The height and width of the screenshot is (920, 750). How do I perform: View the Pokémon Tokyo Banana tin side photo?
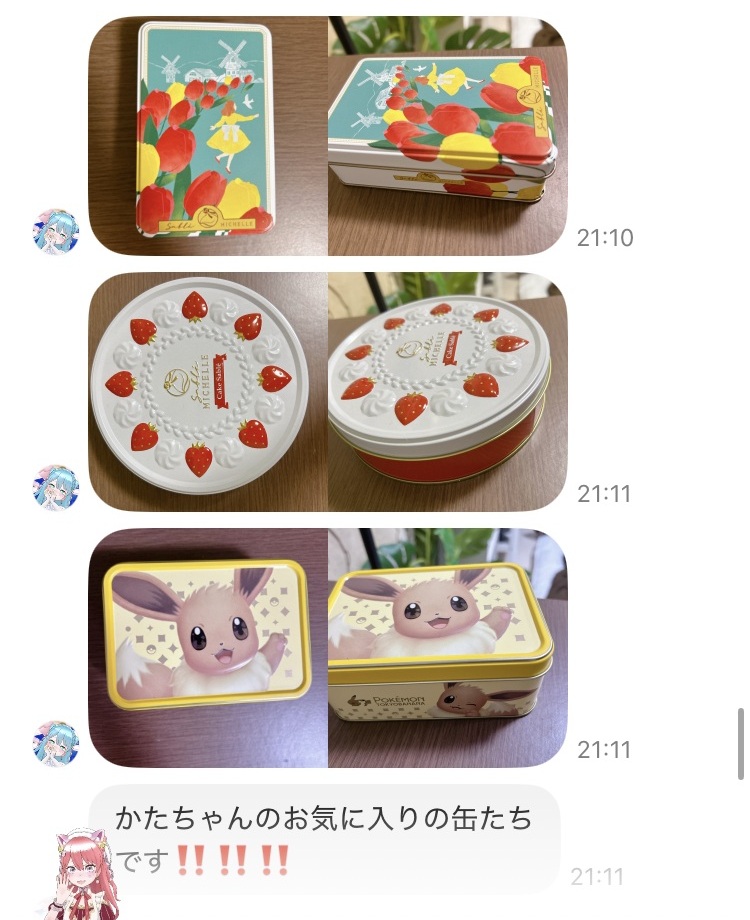pyautogui.click(x=447, y=648)
